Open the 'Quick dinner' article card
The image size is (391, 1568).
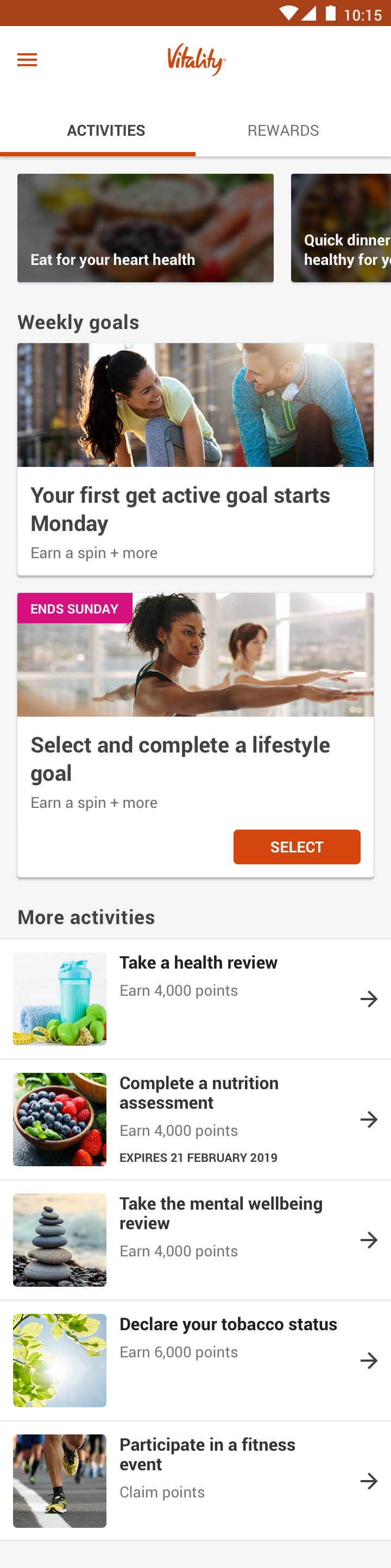click(341, 228)
